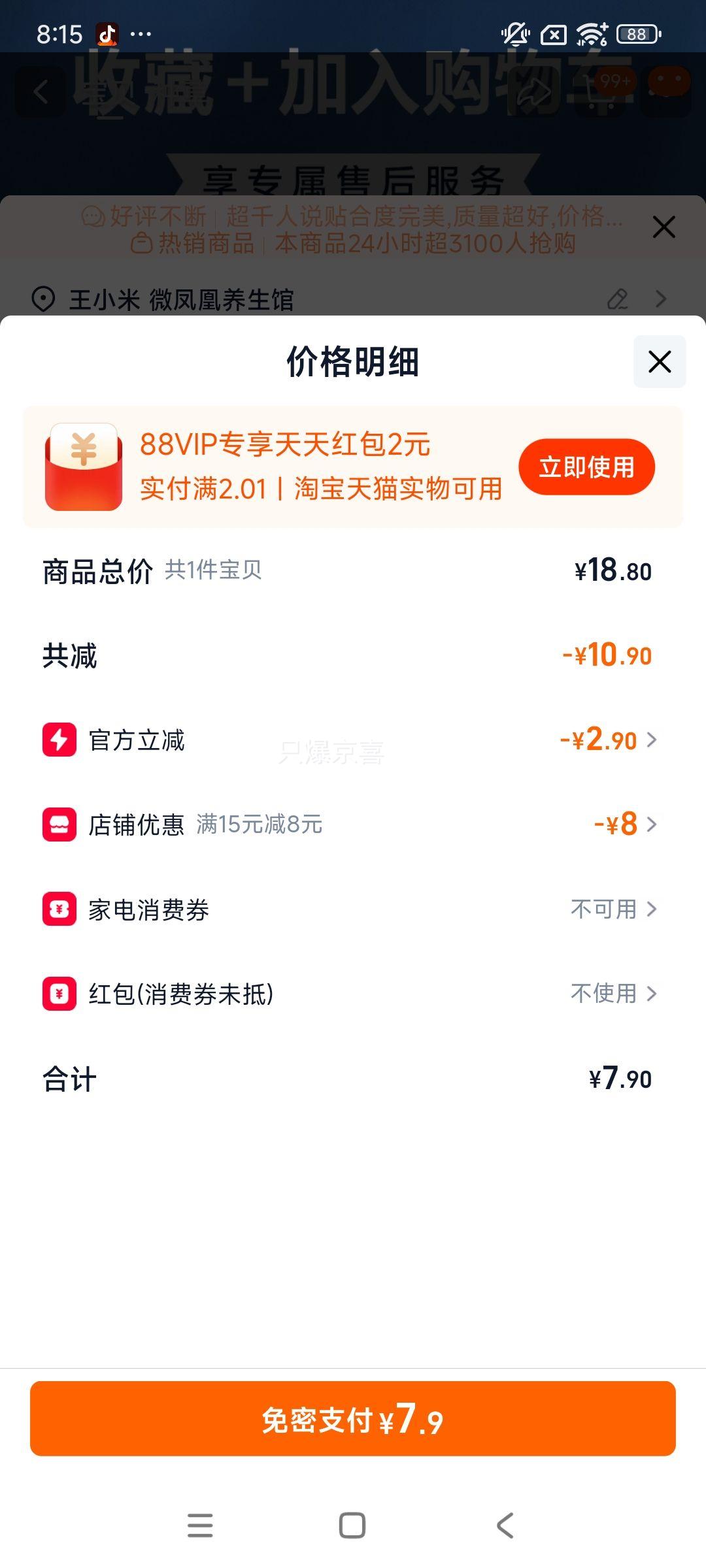Dismiss the 好评不断 promo banner

pos(664,227)
